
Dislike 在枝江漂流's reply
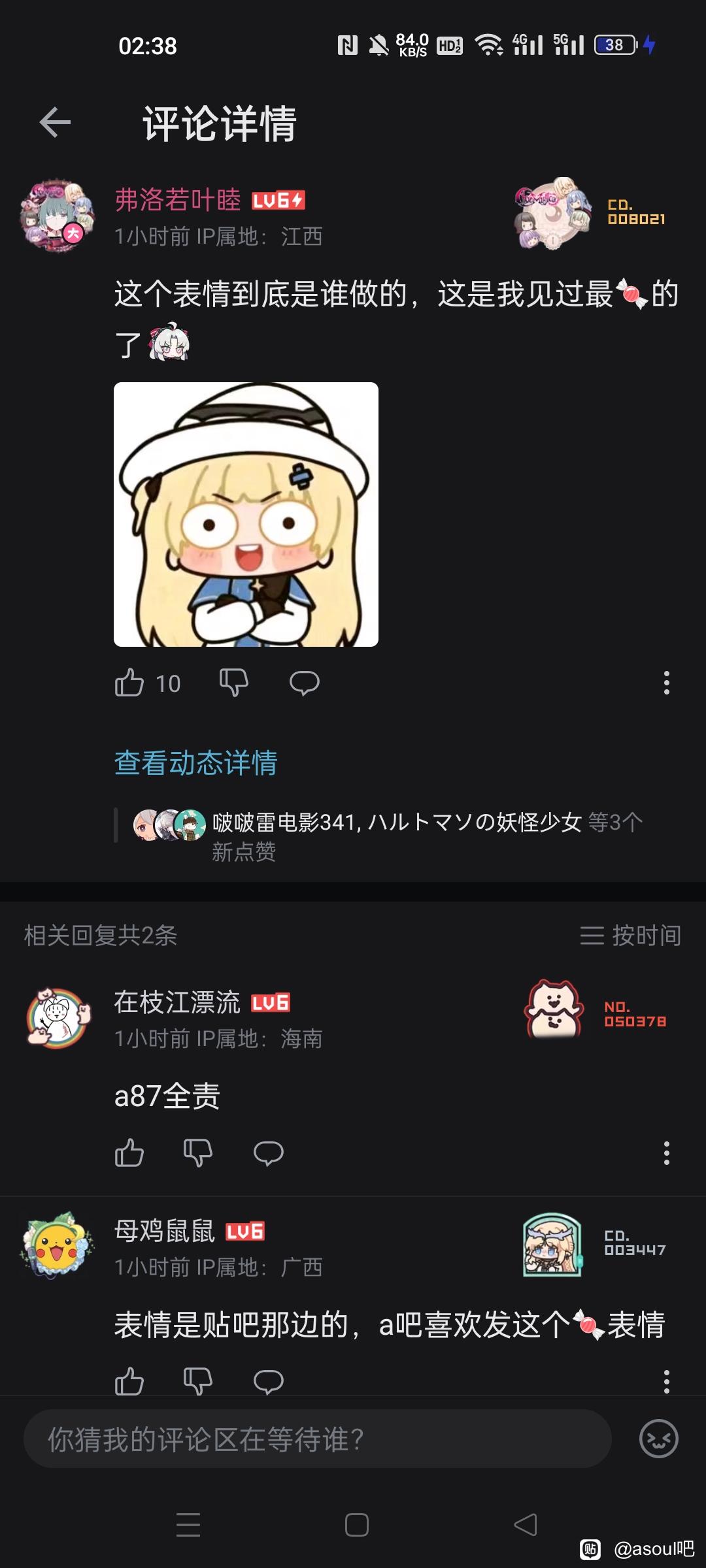tap(198, 1153)
